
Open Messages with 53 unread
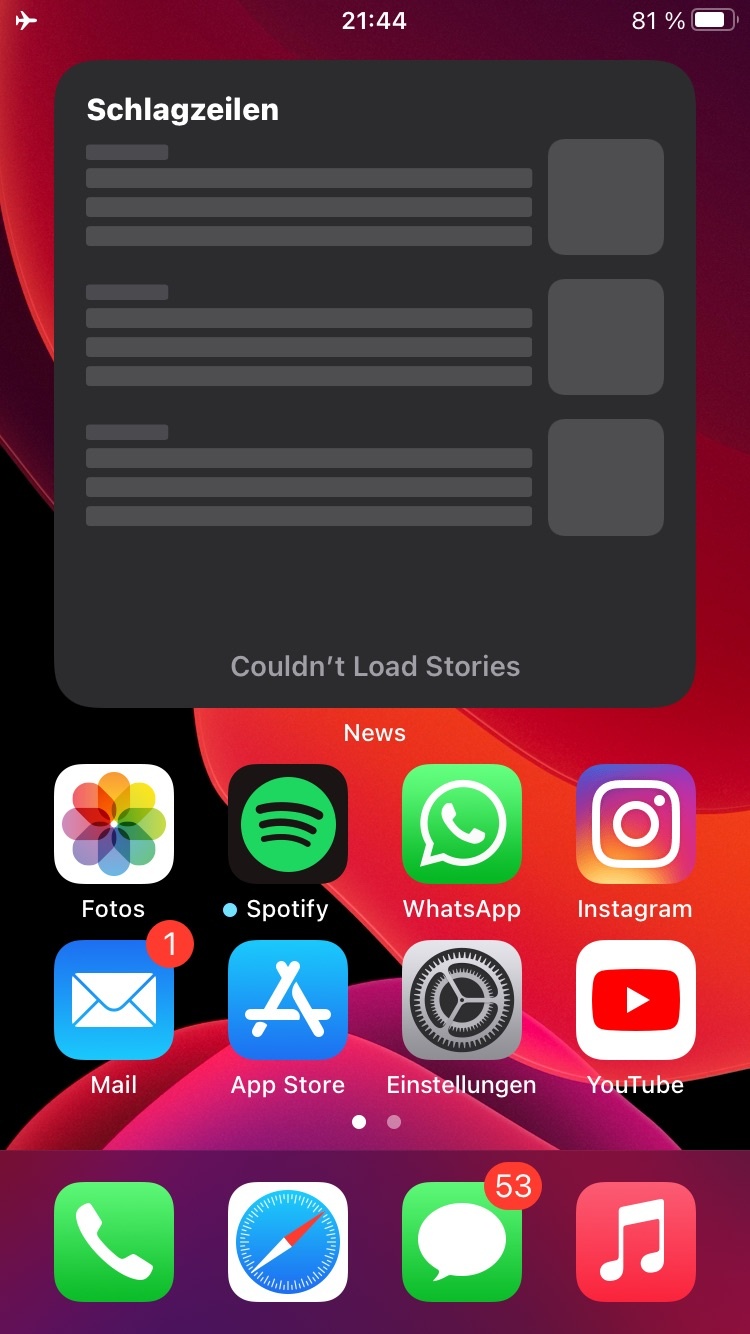point(462,1242)
